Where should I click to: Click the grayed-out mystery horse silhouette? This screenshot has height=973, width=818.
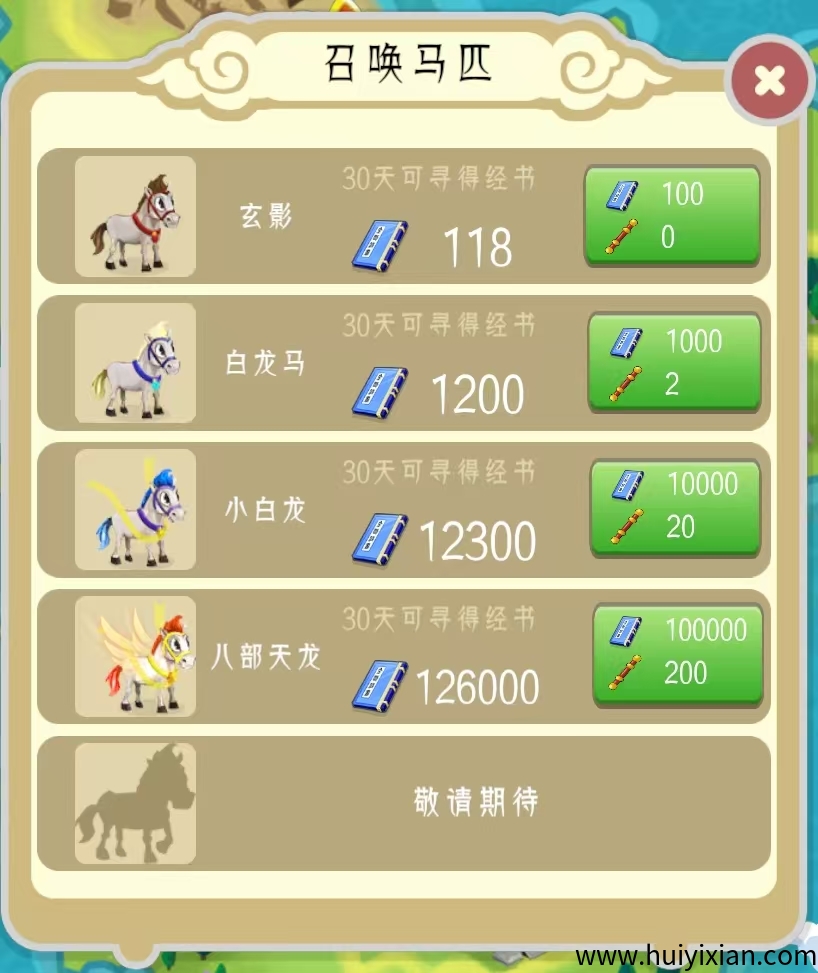coord(134,802)
